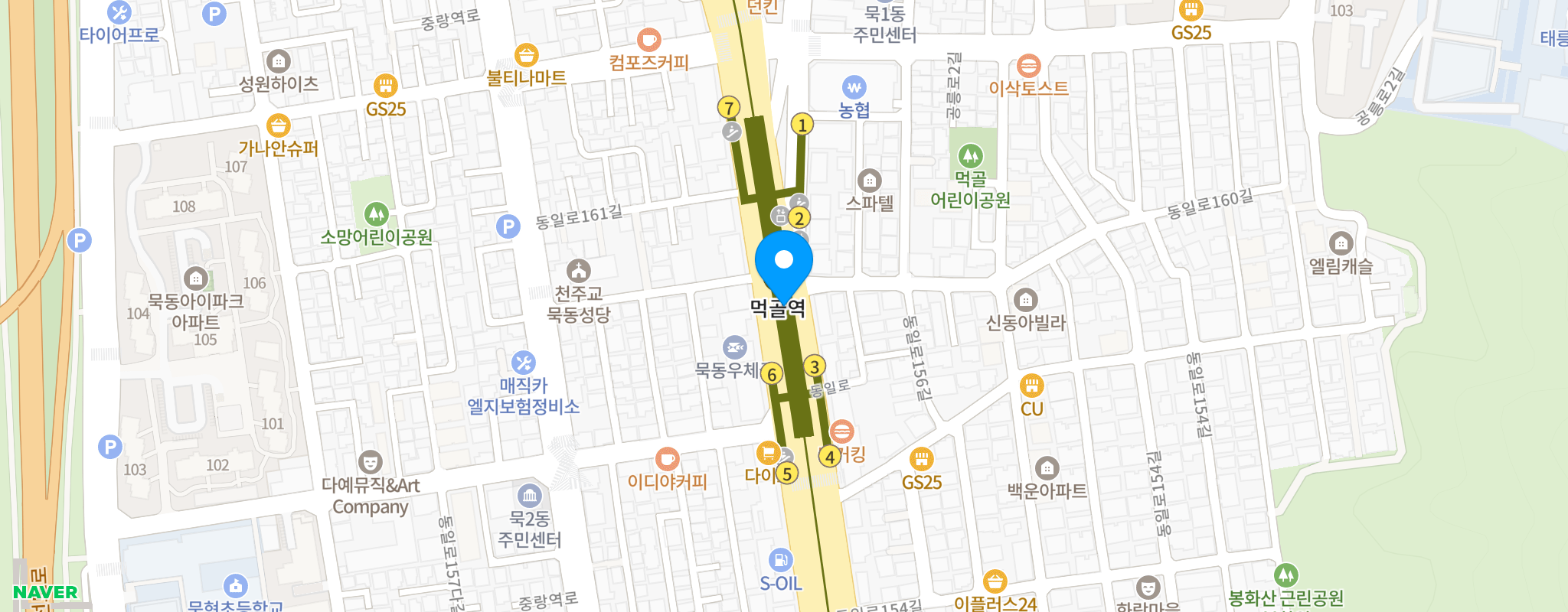Screen dimensions: 1568x612
Task: Select the 신동아빌라 building marker
Action: click(x=1025, y=300)
